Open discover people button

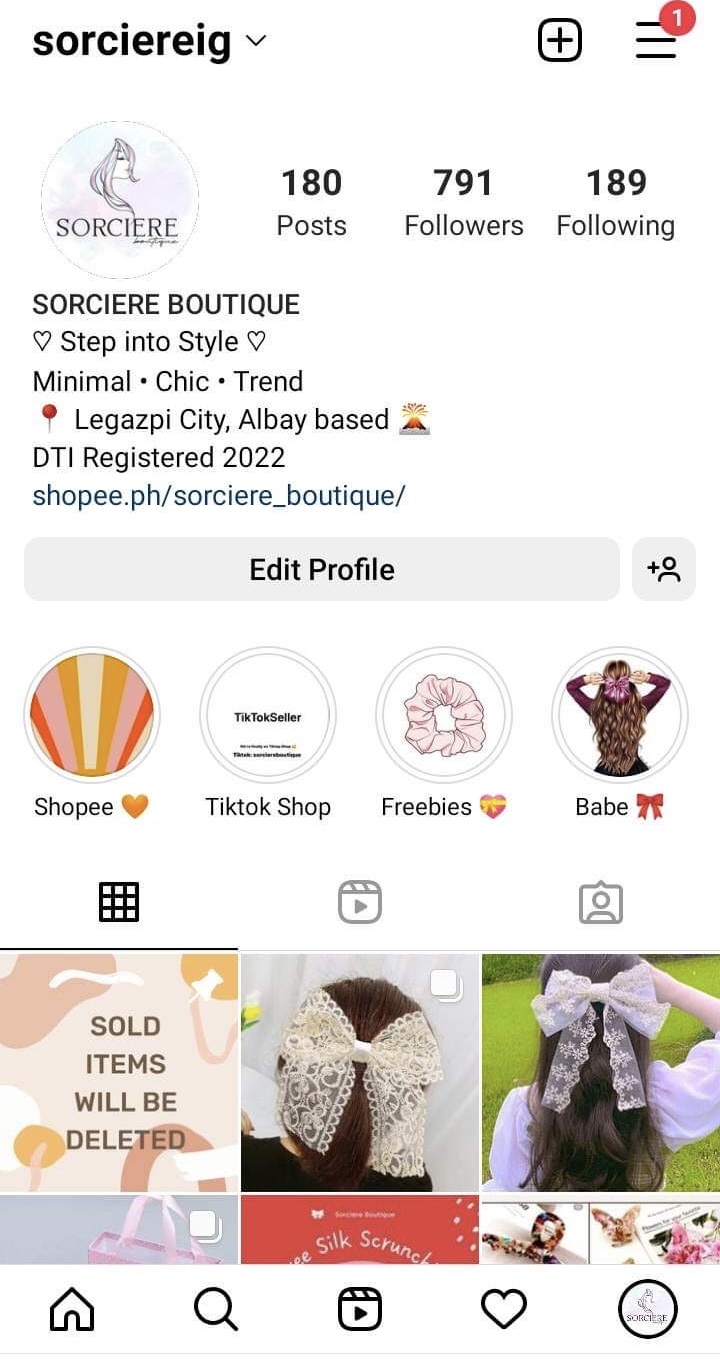pyautogui.click(x=663, y=569)
